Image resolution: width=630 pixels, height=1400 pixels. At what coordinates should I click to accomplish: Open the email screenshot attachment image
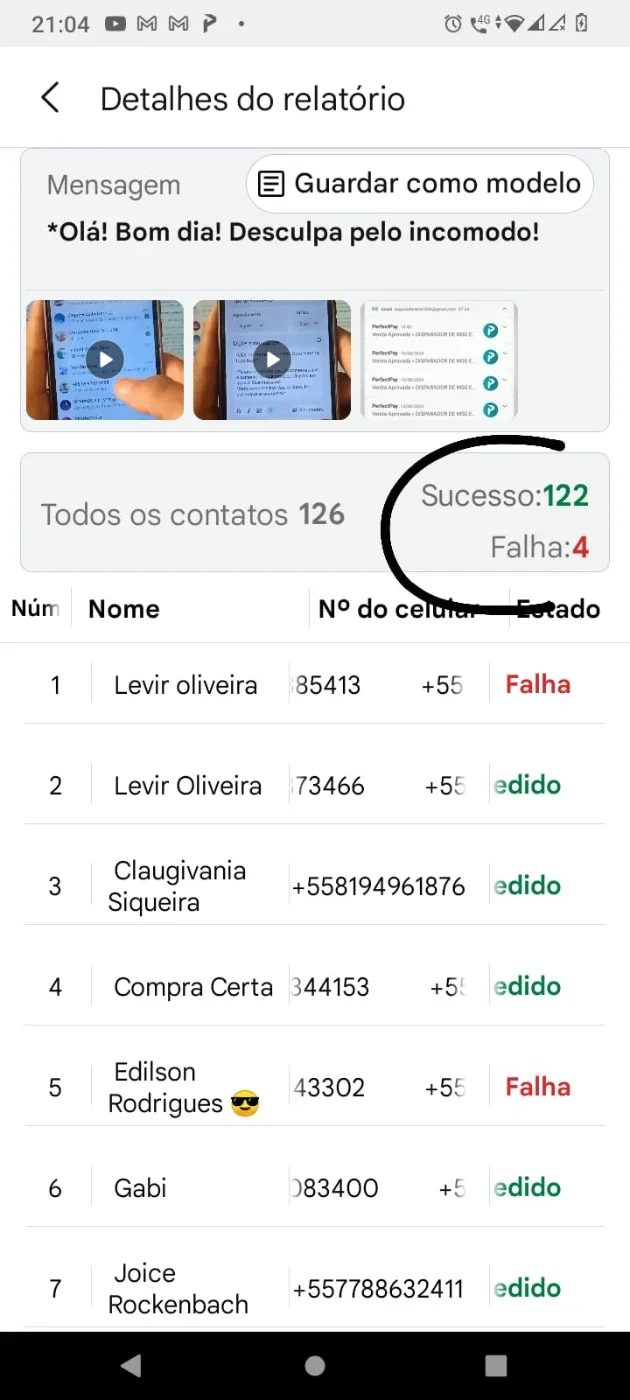point(438,360)
